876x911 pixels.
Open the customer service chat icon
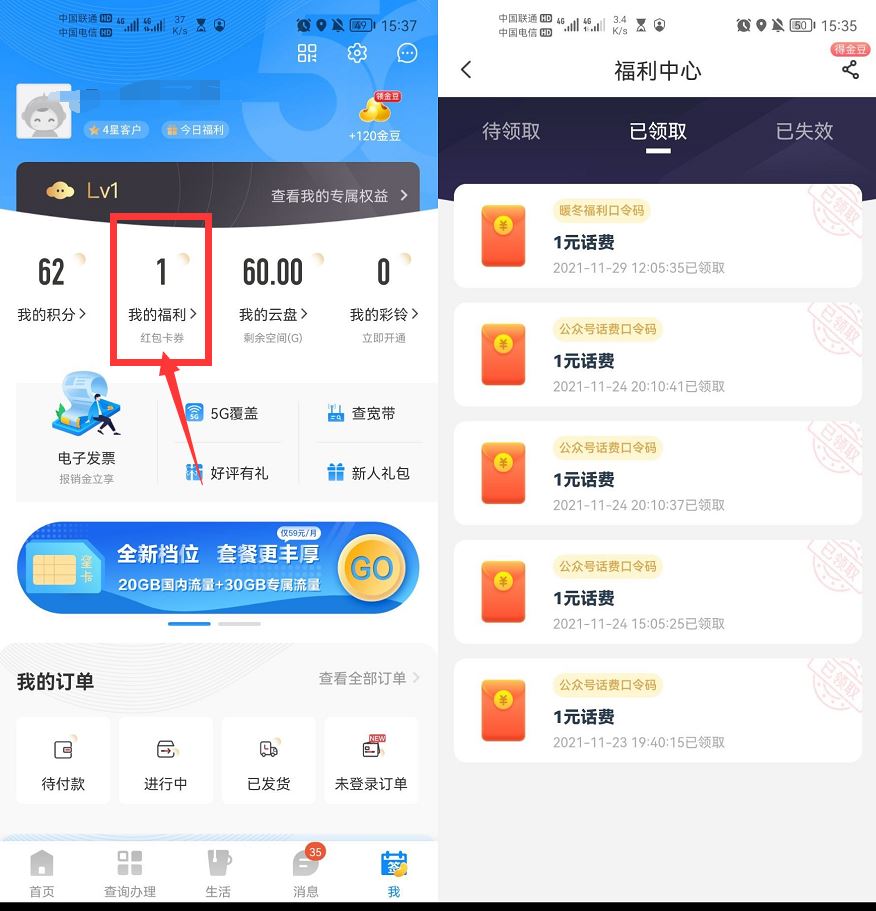[407, 53]
